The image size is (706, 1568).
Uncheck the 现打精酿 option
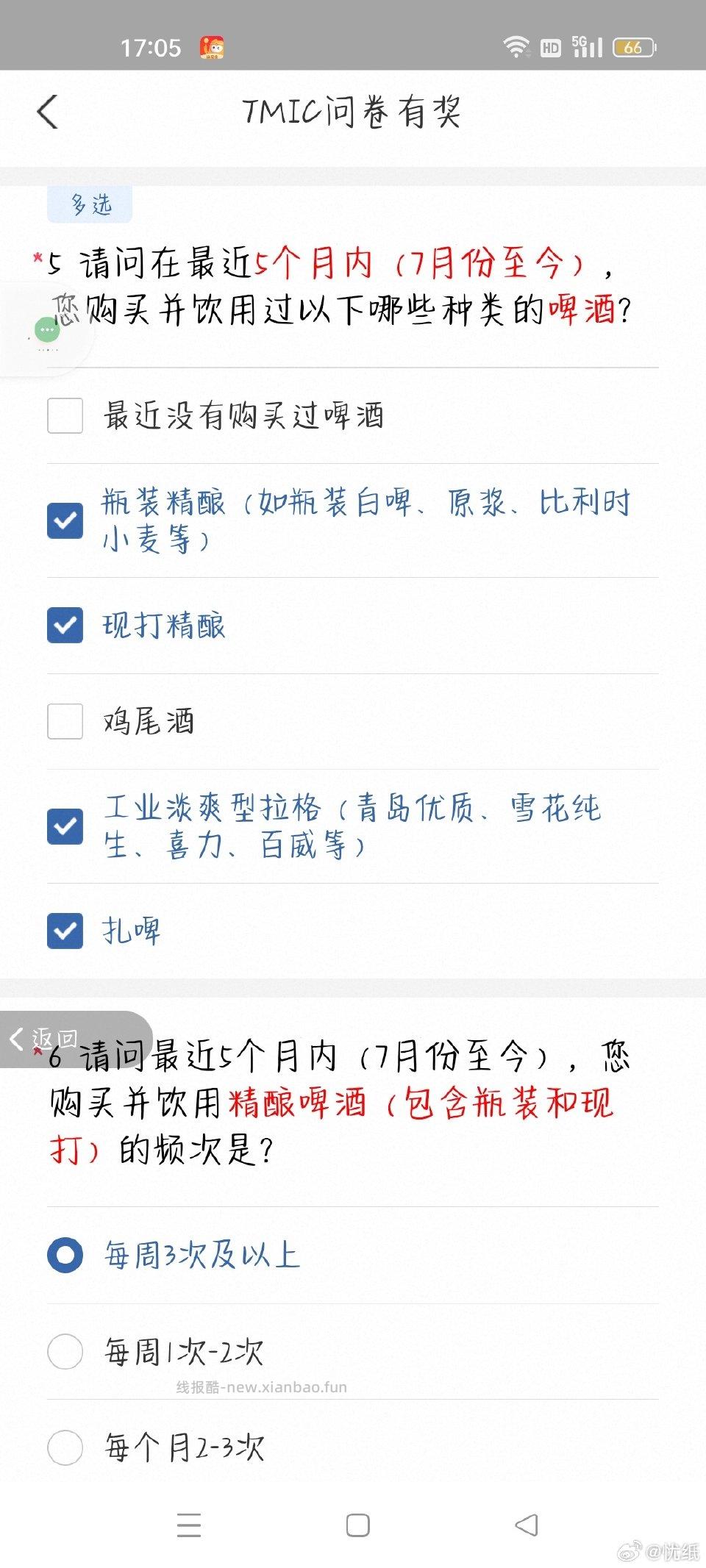[x=65, y=626]
